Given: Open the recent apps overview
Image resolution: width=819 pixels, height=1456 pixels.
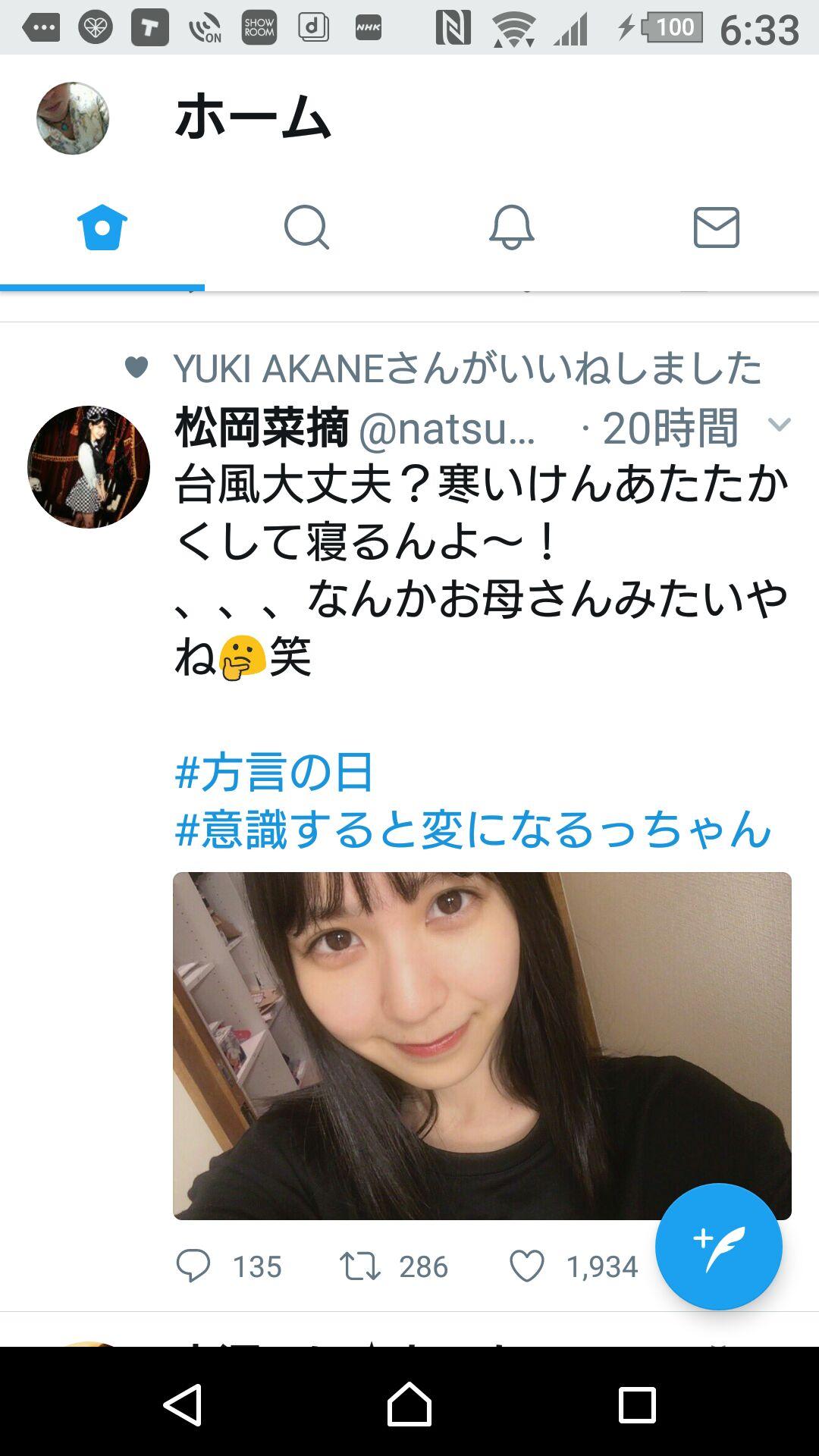Looking at the screenshot, I should (x=637, y=1404).
